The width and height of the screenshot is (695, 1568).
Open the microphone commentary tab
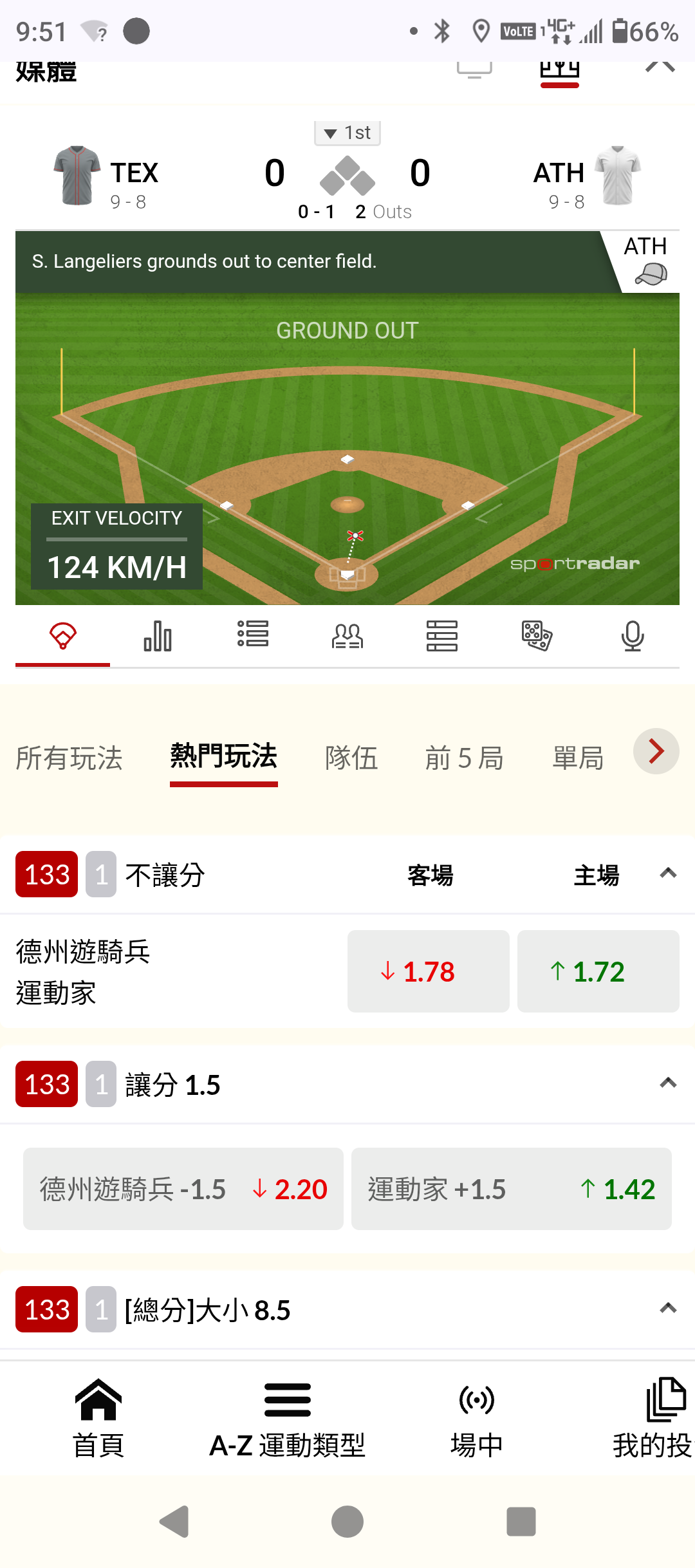coord(632,637)
